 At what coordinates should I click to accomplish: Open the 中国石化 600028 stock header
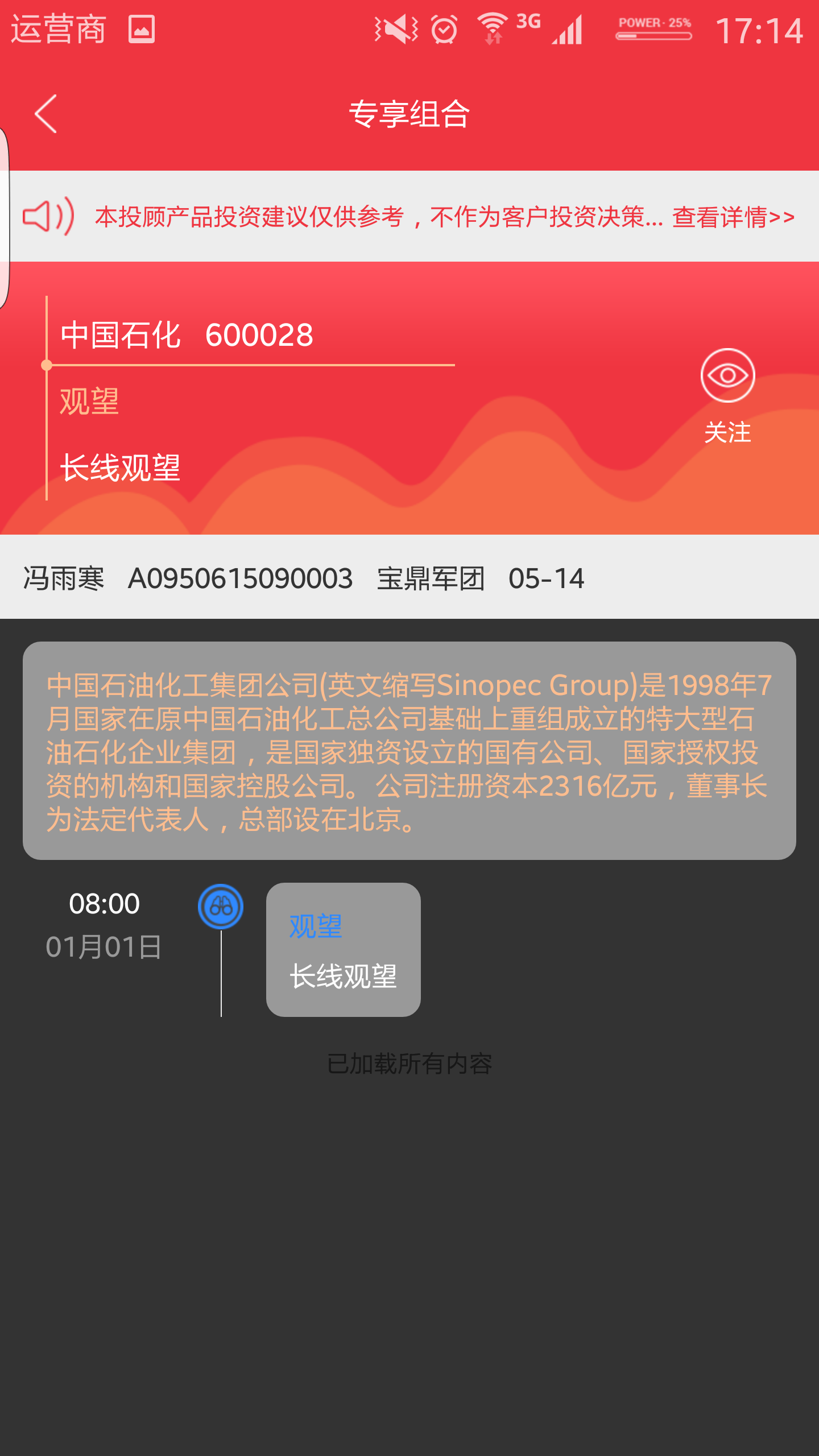point(187,334)
